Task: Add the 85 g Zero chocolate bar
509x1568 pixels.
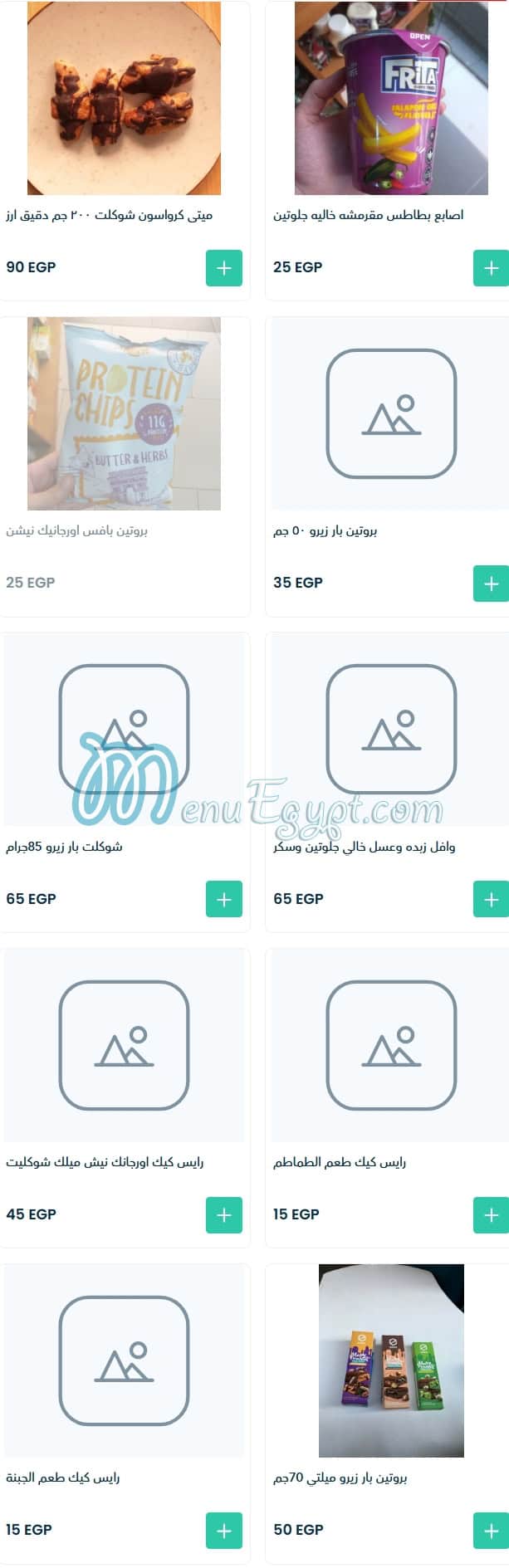Action: click(x=224, y=899)
